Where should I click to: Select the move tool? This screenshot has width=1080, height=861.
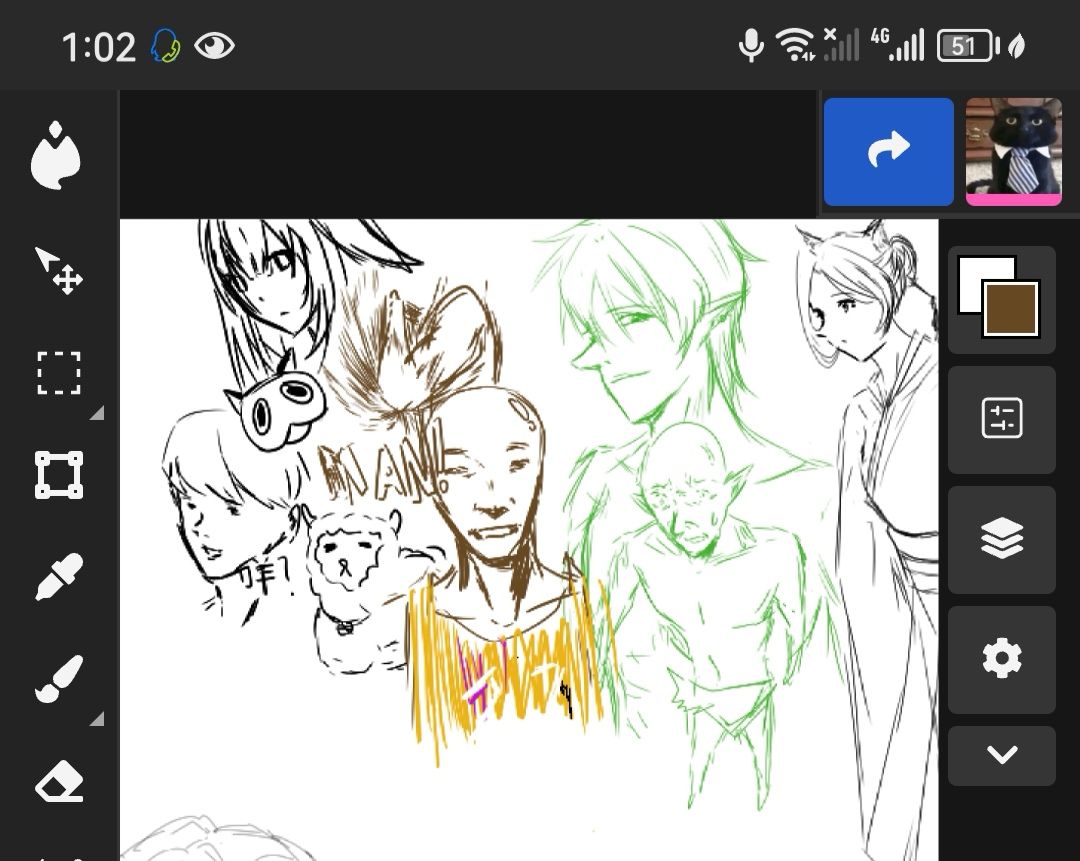(59, 270)
